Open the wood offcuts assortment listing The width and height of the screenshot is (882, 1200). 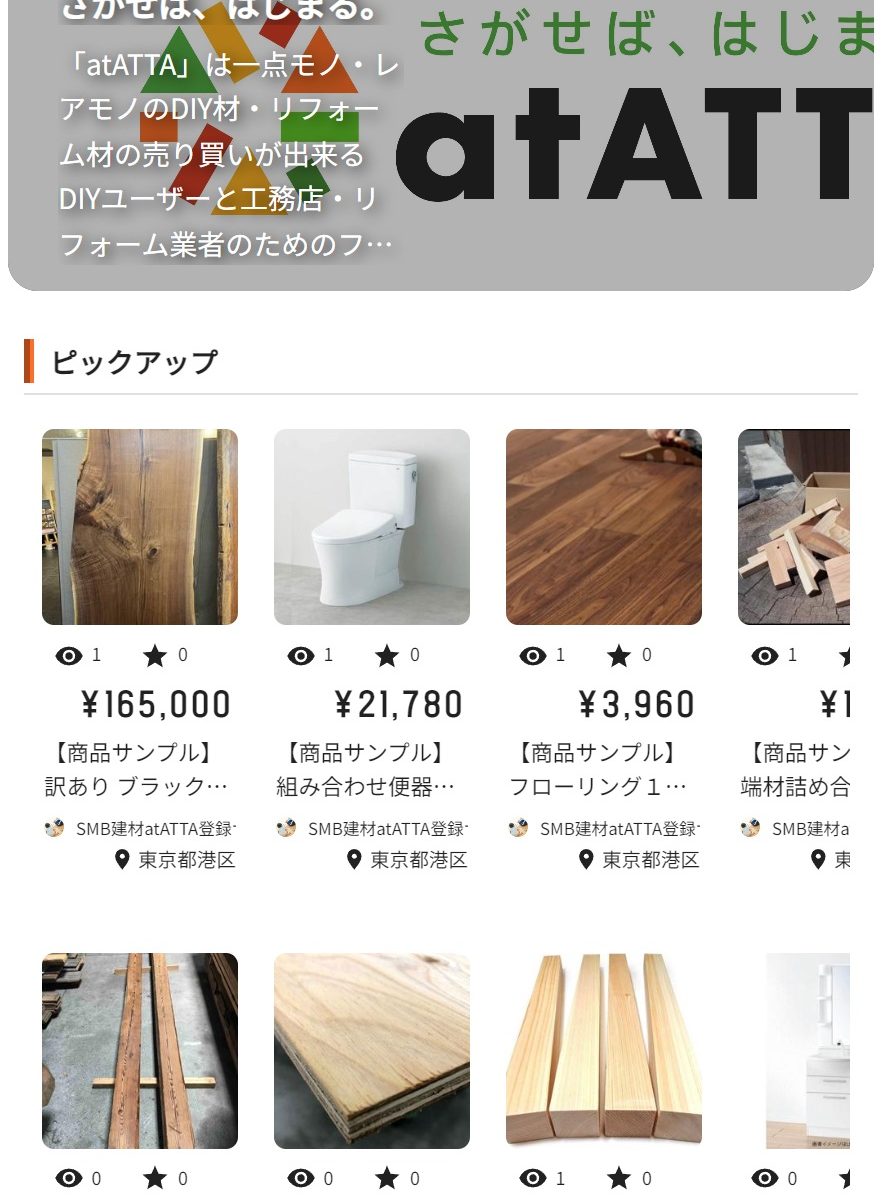tap(795, 527)
